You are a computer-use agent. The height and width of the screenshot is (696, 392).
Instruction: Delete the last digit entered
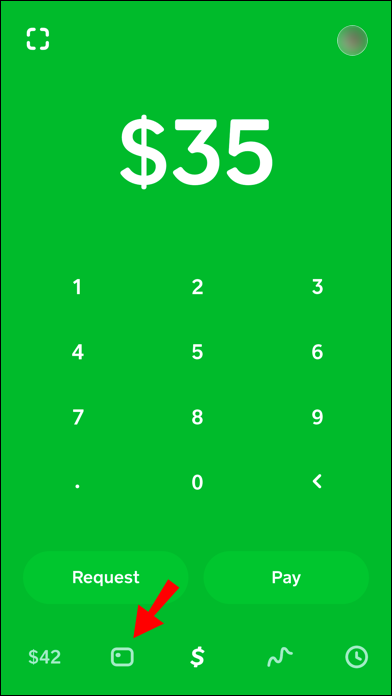[317, 481]
